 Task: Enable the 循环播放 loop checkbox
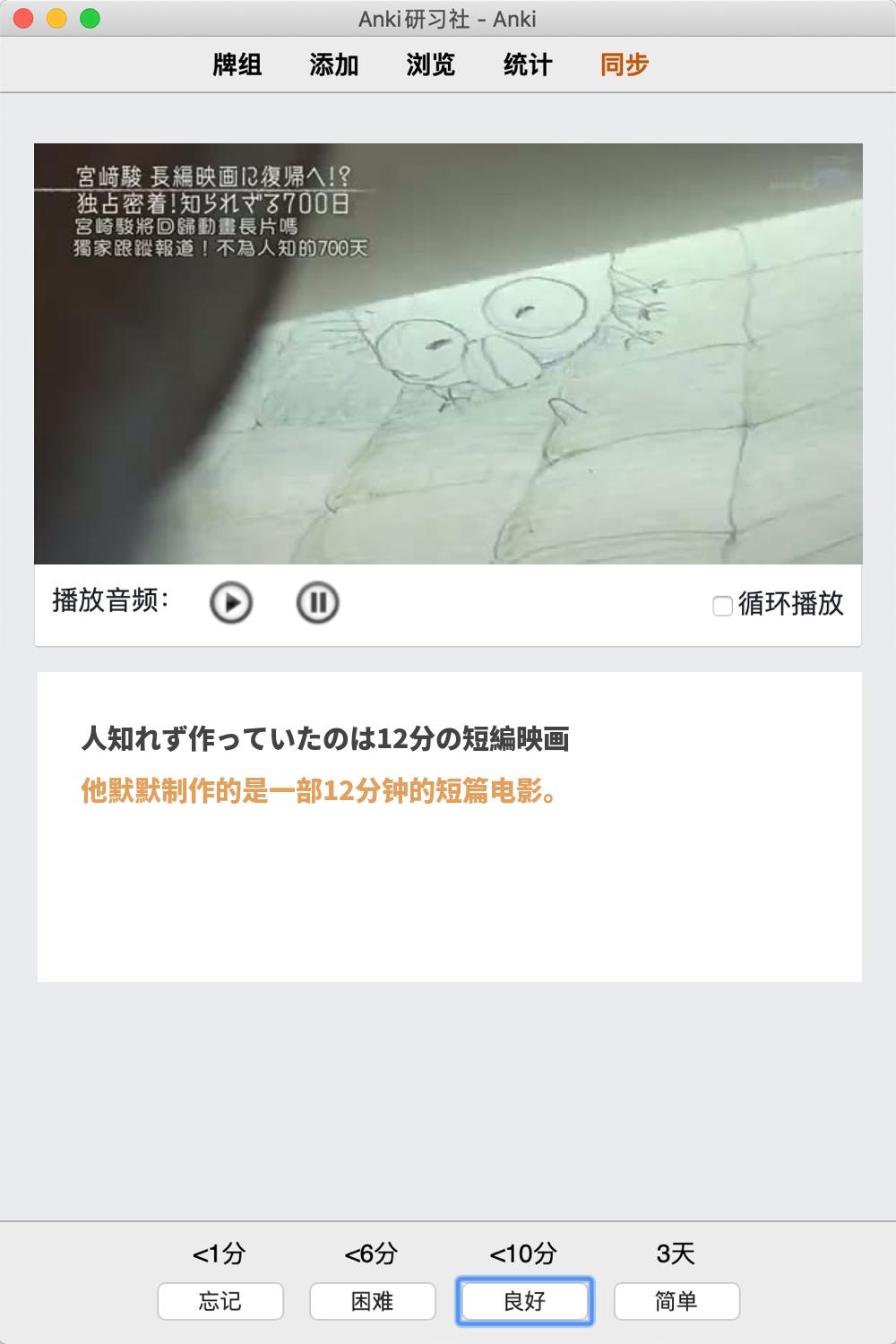[722, 607]
